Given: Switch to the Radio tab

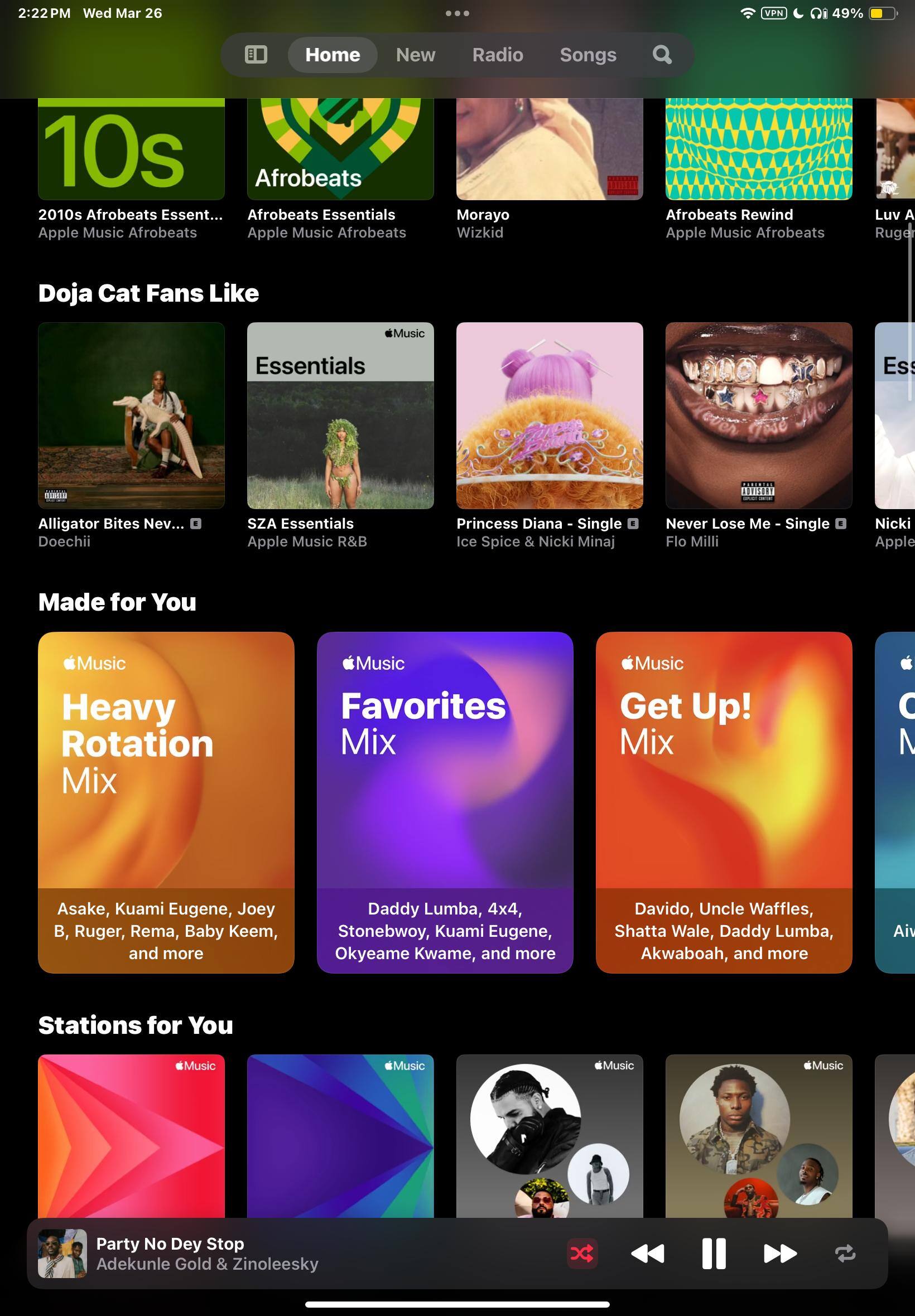Looking at the screenshot, I should click(x=497, y=55).
